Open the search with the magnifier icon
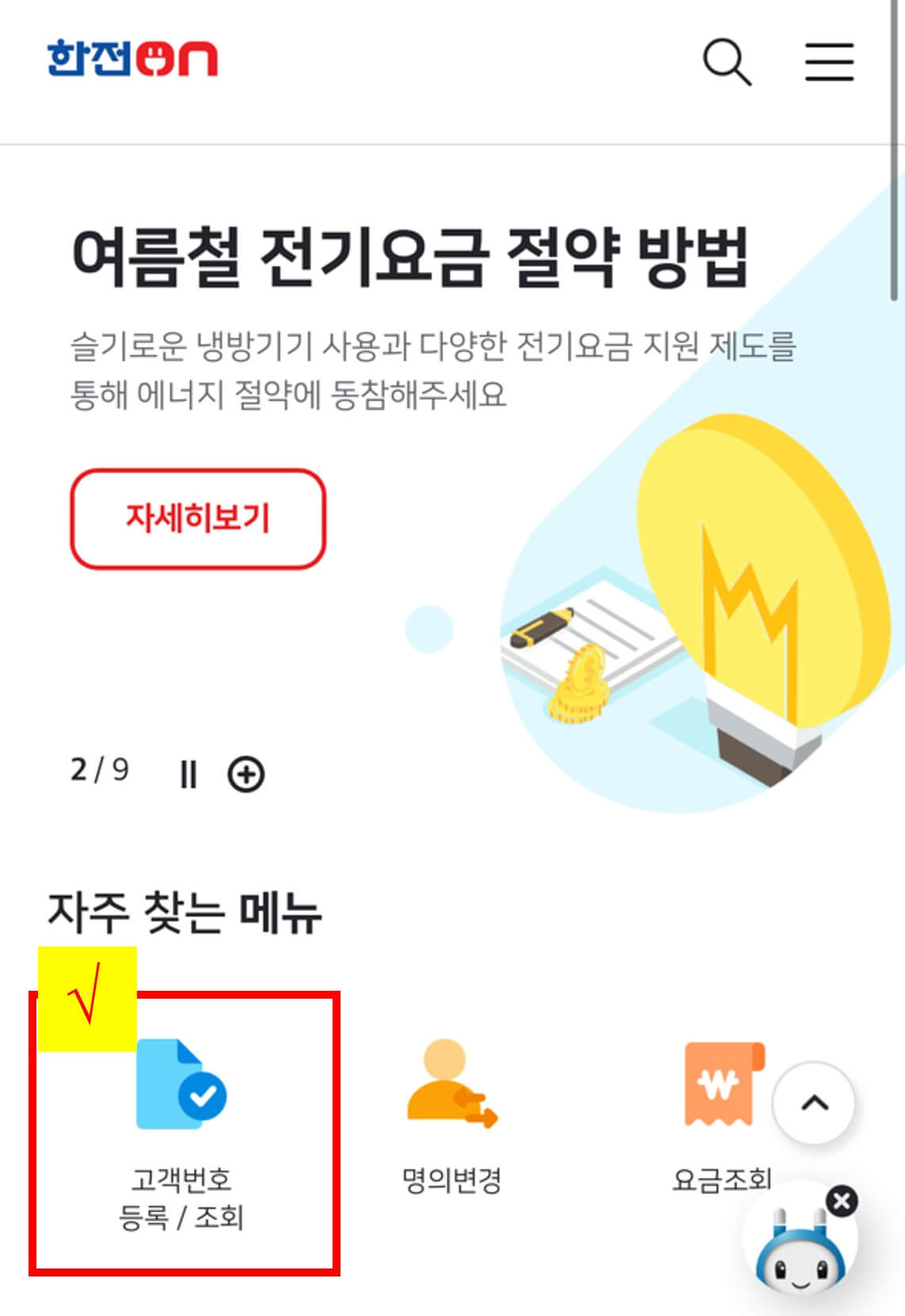The height and width of the screenshot is (1316, 905). coord(728,63)
